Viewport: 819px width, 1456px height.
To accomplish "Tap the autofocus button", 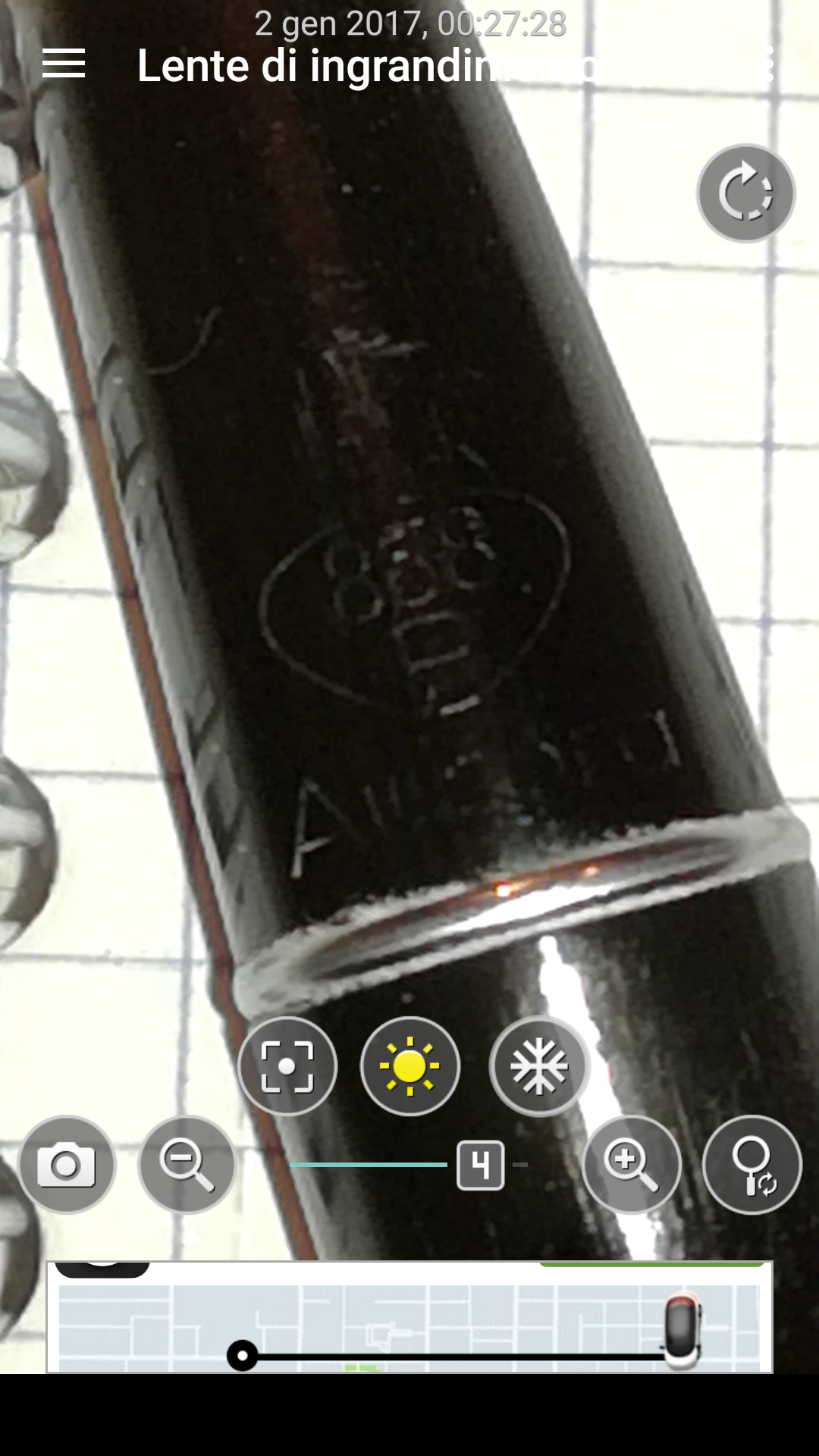I will (x=287, y=1066).
